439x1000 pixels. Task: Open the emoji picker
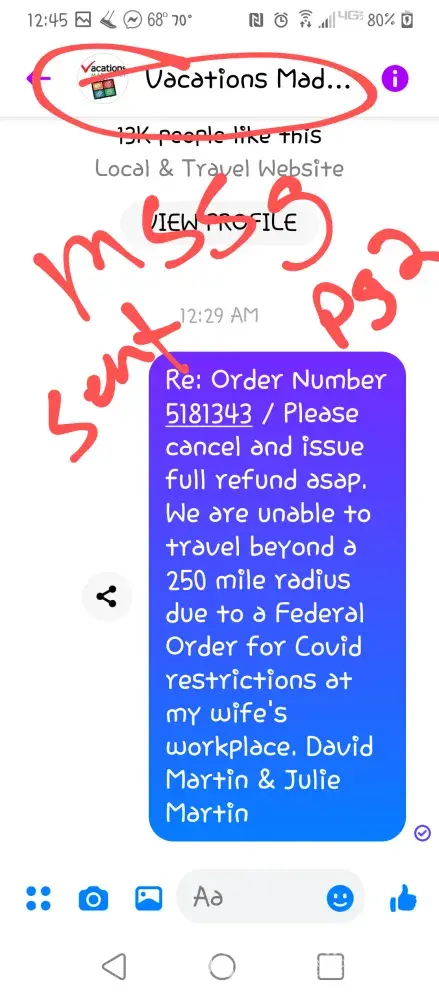point(339,899)
